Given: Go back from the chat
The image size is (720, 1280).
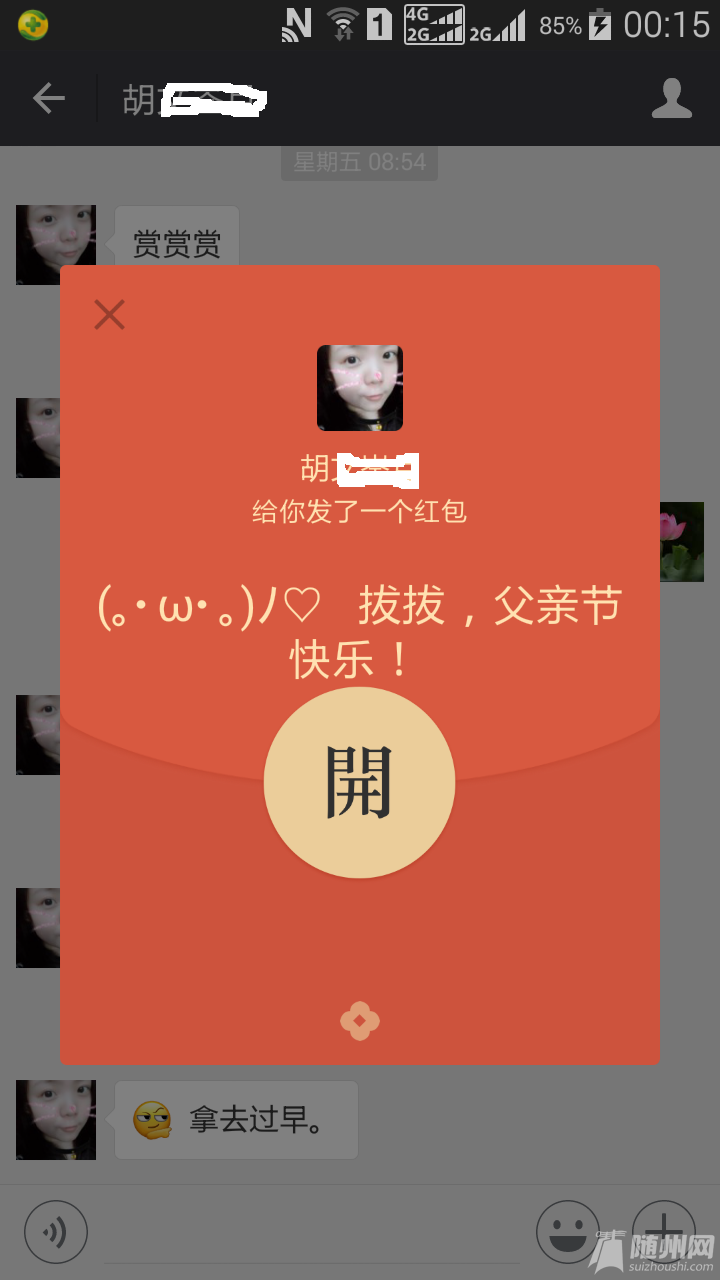Looking at the screenshot, I should 48,98.
